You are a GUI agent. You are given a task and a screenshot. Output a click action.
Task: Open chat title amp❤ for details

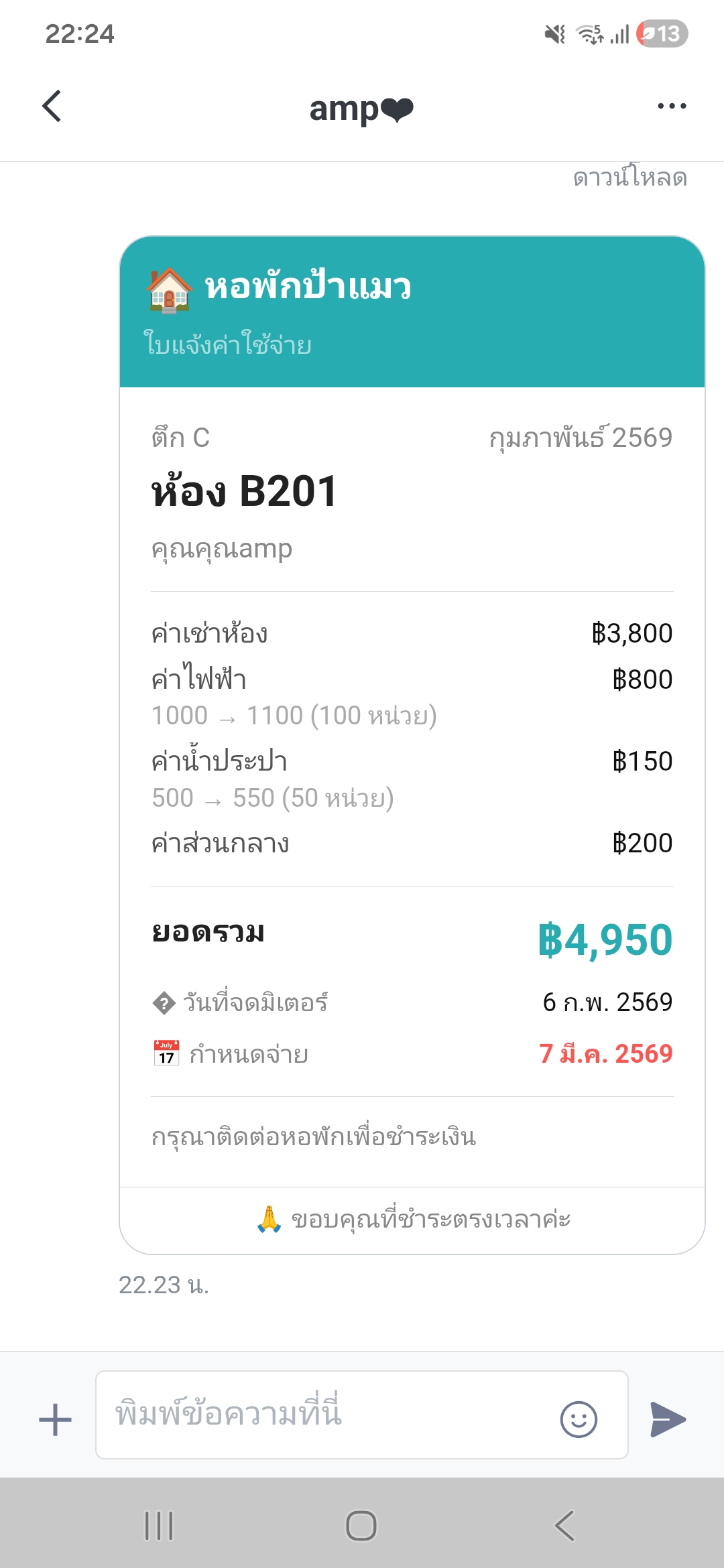click(x=361, y=107)
